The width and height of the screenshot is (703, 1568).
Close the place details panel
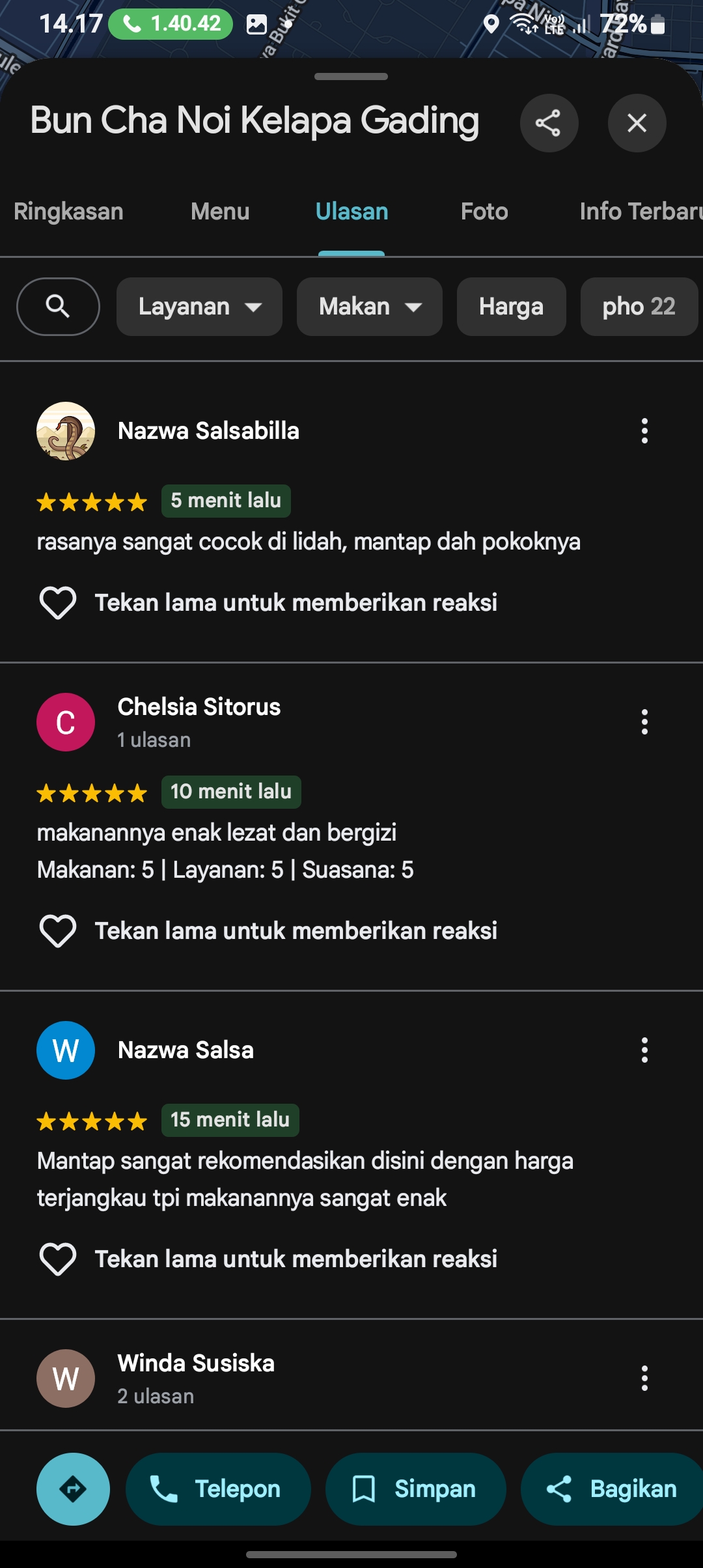click(637, 123)
